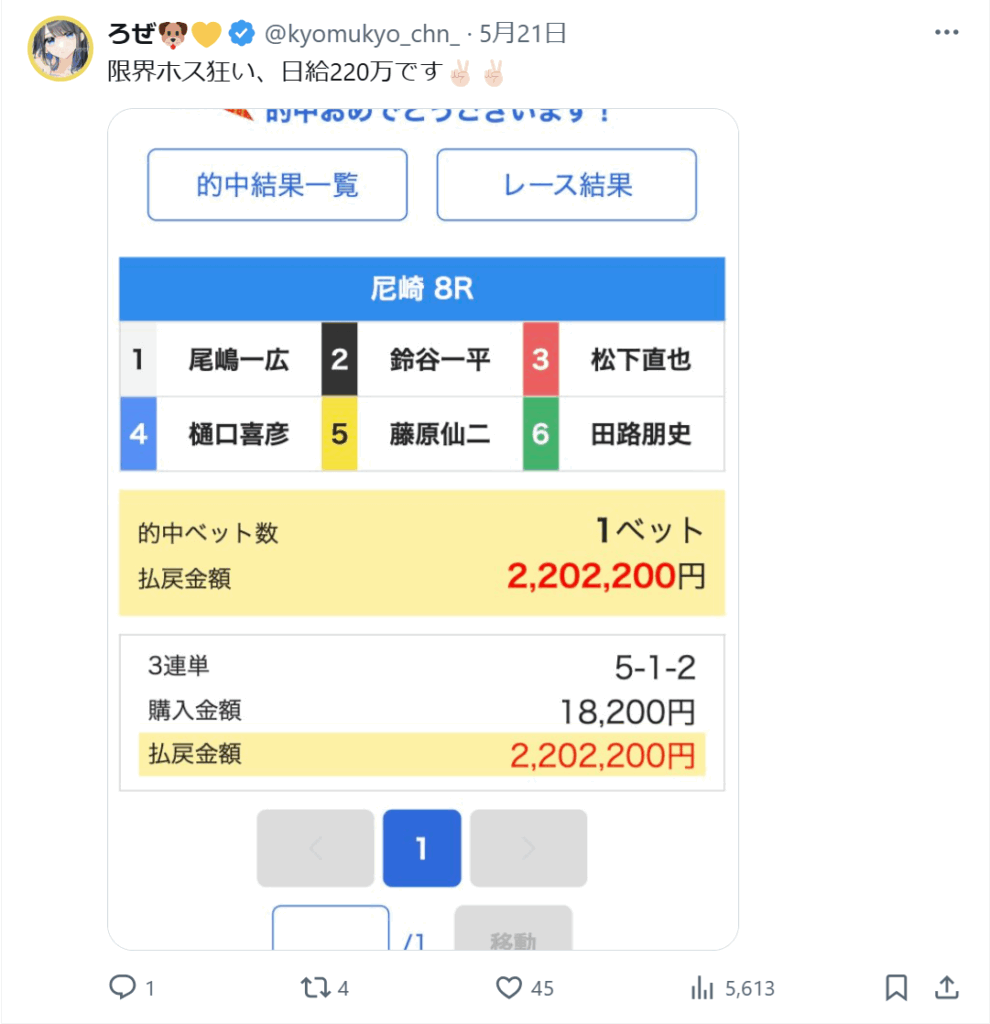Viewport: 990px width, 1024px height.
Task: Open the @kyomukyo_chn_ profile handle
Action: [362, 34]
